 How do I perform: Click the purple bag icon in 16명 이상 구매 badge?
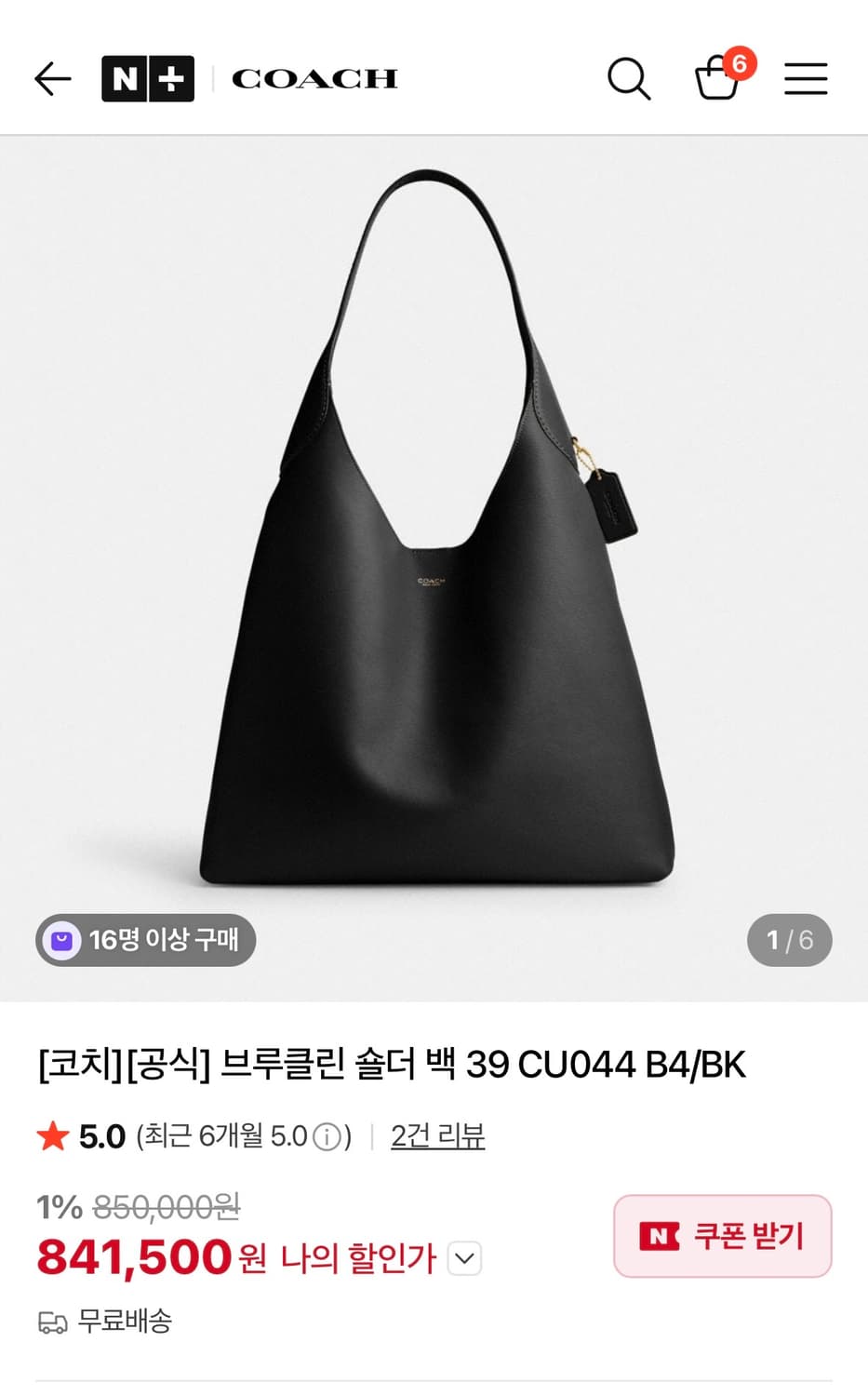click(x=61, y=941)
